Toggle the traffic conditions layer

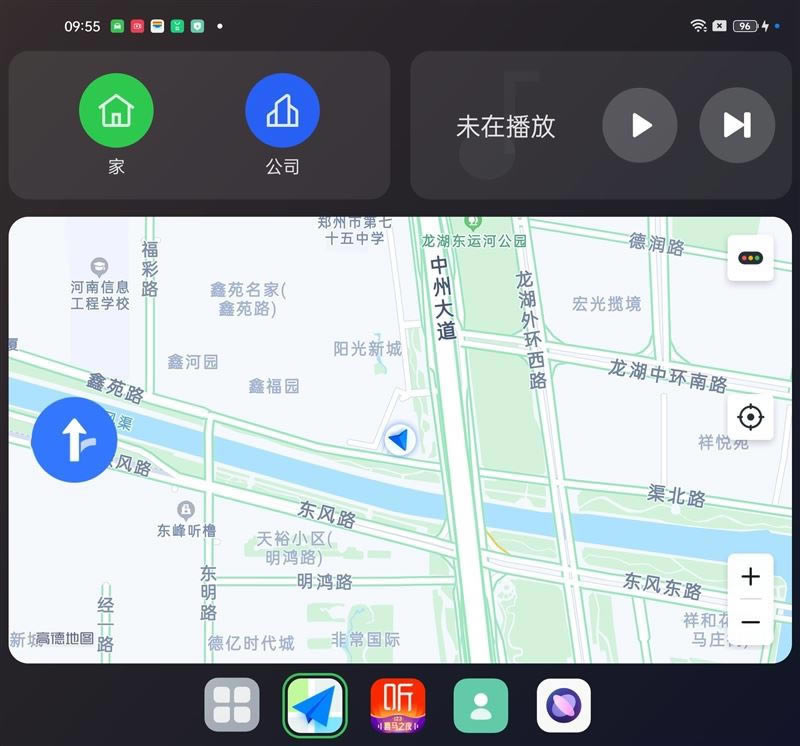click(x=750, y=258)
